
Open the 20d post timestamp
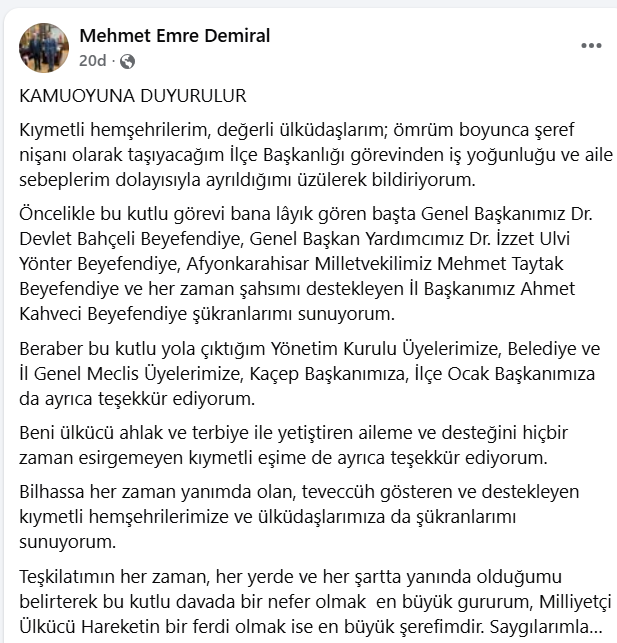[92, 61]
